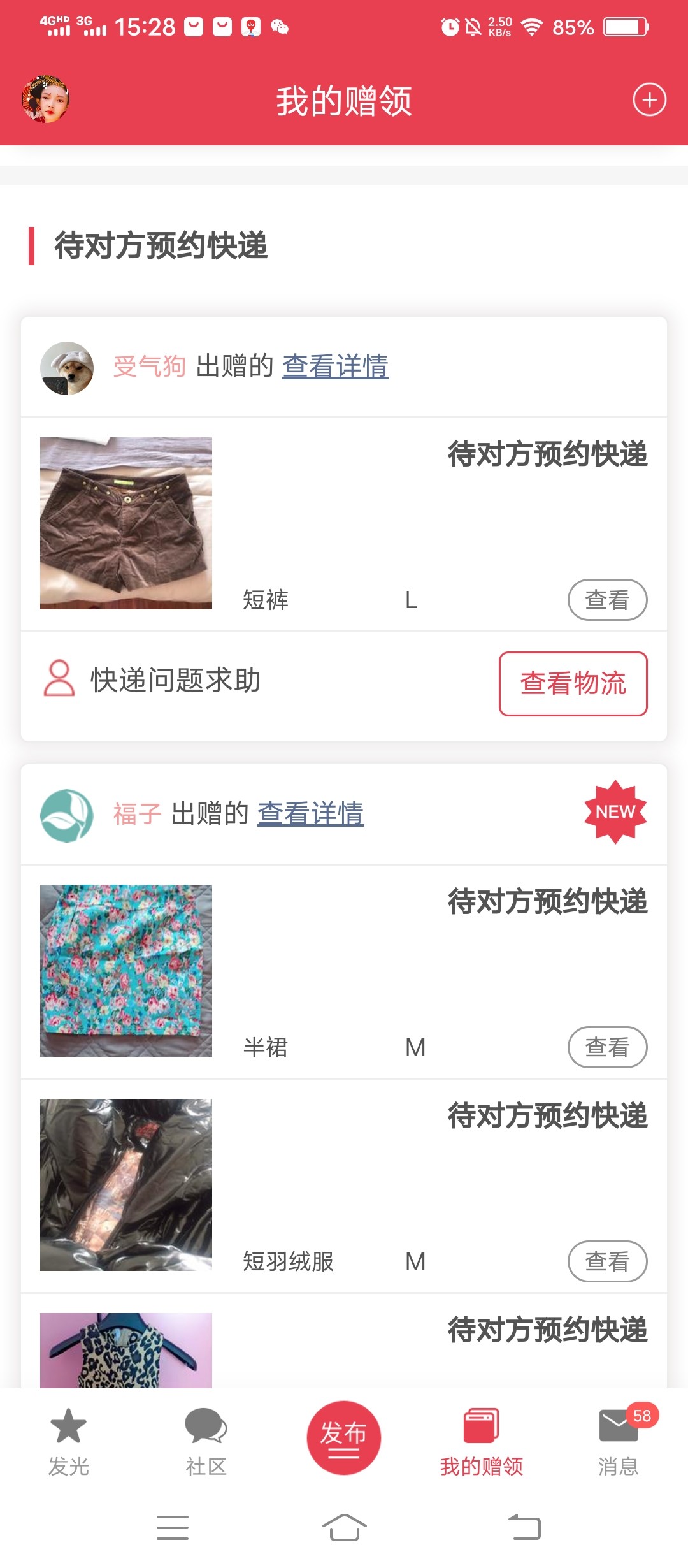This screenshot has width=688, height=1568.
Task: Open the brown 短裤 photo
Action: pyautogui.click(x=126, y=523)
